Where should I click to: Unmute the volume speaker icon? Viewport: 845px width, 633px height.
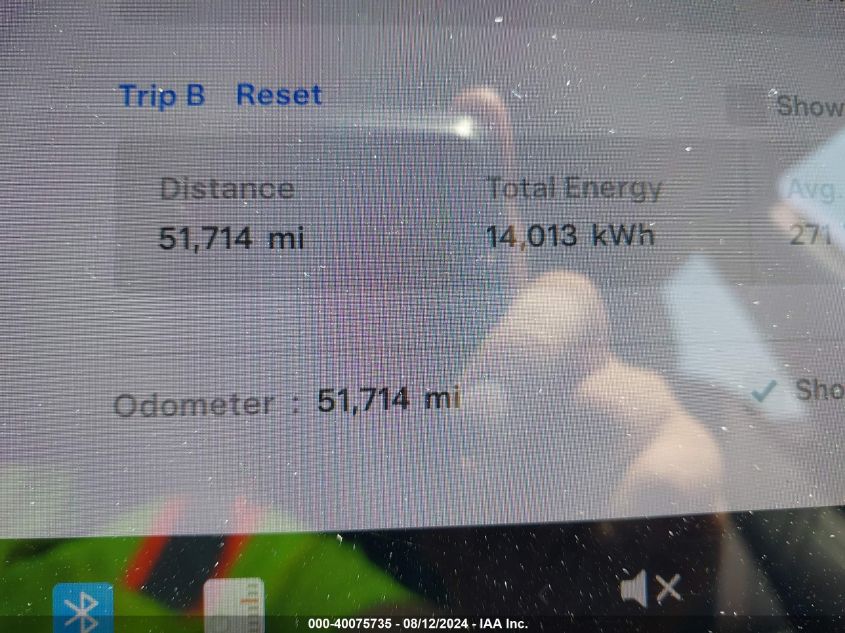point(650,589)
